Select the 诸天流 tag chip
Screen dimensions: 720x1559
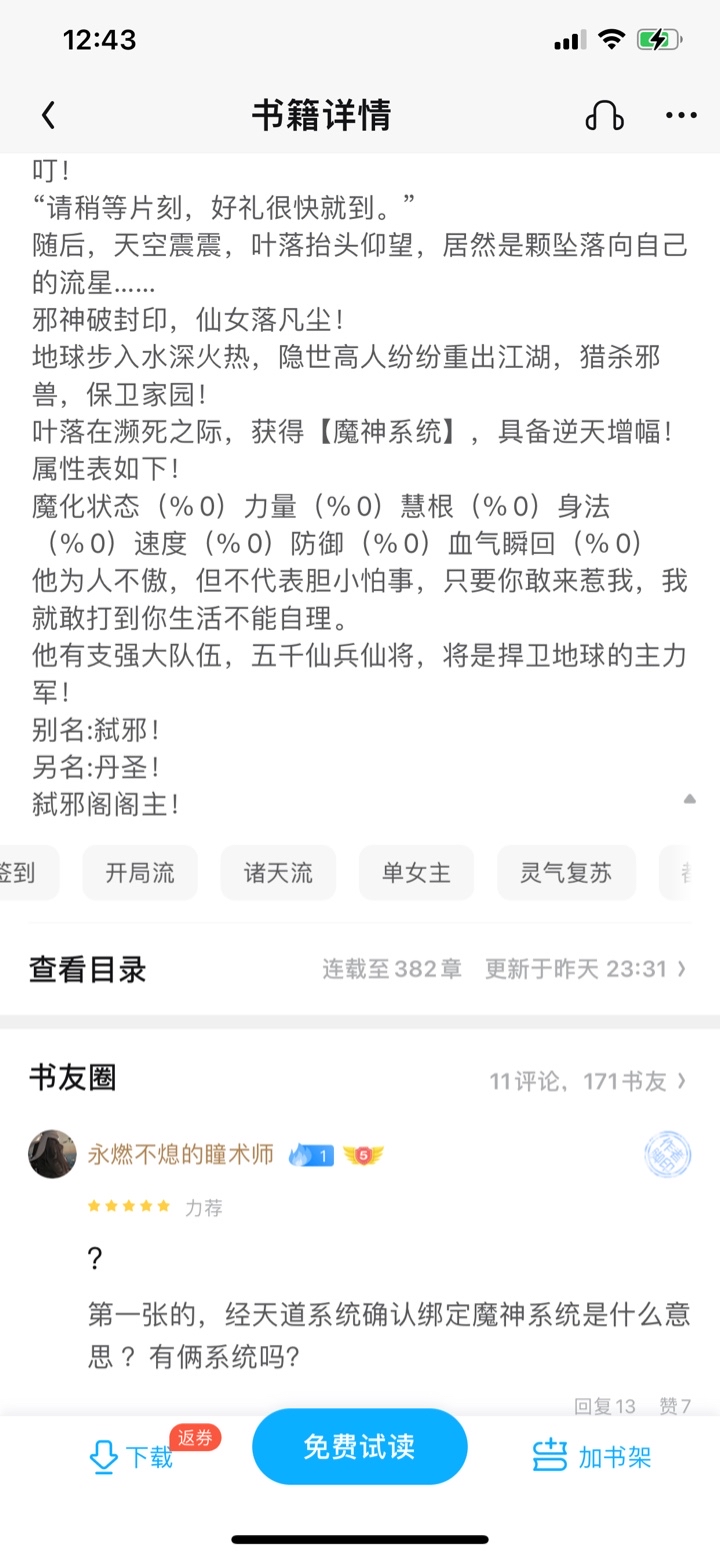coord(278,873)
